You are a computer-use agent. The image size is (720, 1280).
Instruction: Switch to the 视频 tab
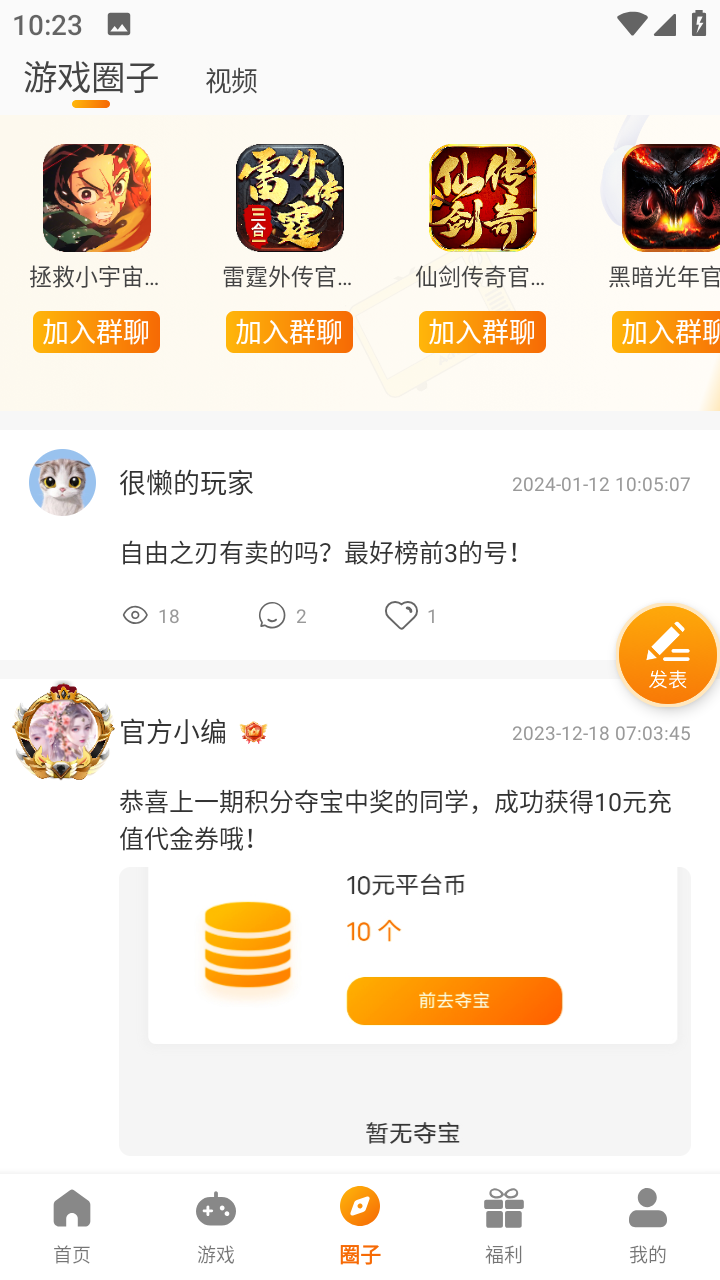pos(231,81)
